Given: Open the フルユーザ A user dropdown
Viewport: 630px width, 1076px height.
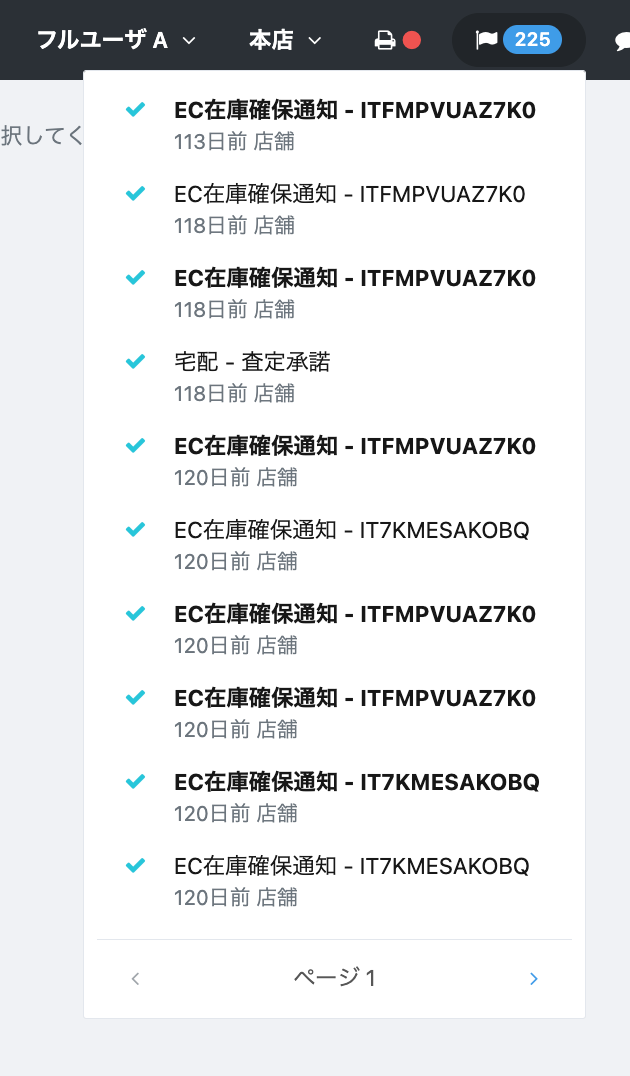Looking at the screenshot, I should [116, 40].
